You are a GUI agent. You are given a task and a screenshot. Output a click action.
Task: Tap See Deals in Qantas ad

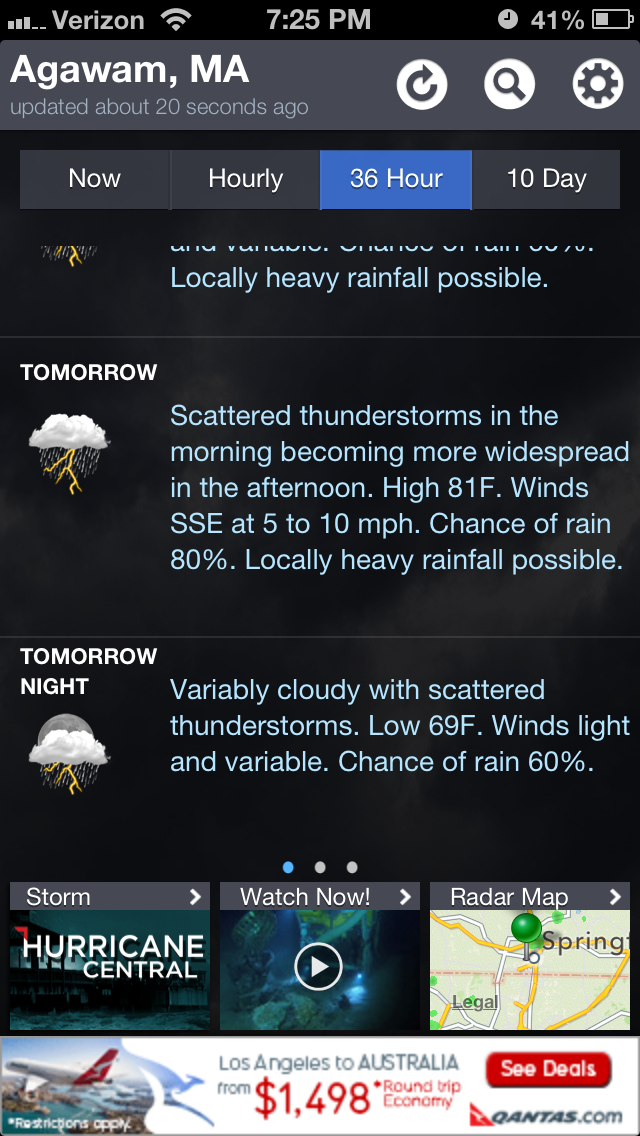click(x=548, y=1069)
